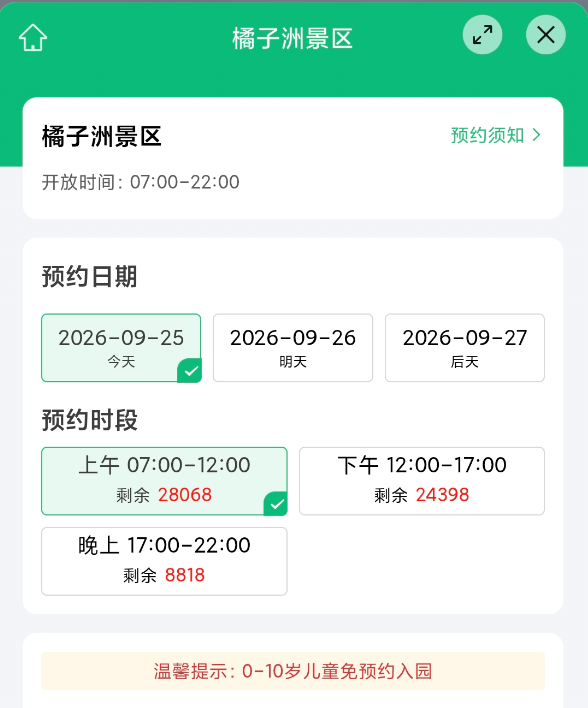The width and height of the screenshot is (588, 708).
Task: Pick 后天 2026-09-27 date
Action: (x=465, y=348)
